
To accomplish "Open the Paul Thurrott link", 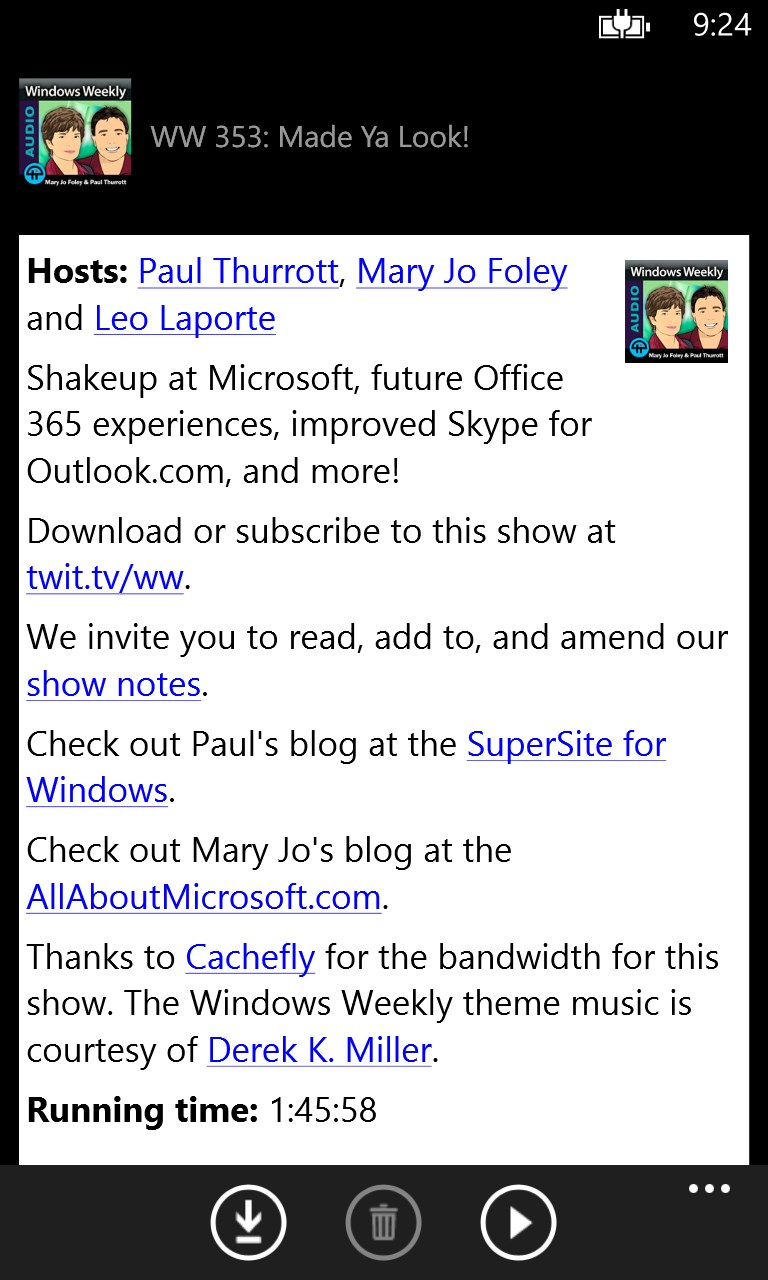I will pyautogui.click(x=238, y=271).
